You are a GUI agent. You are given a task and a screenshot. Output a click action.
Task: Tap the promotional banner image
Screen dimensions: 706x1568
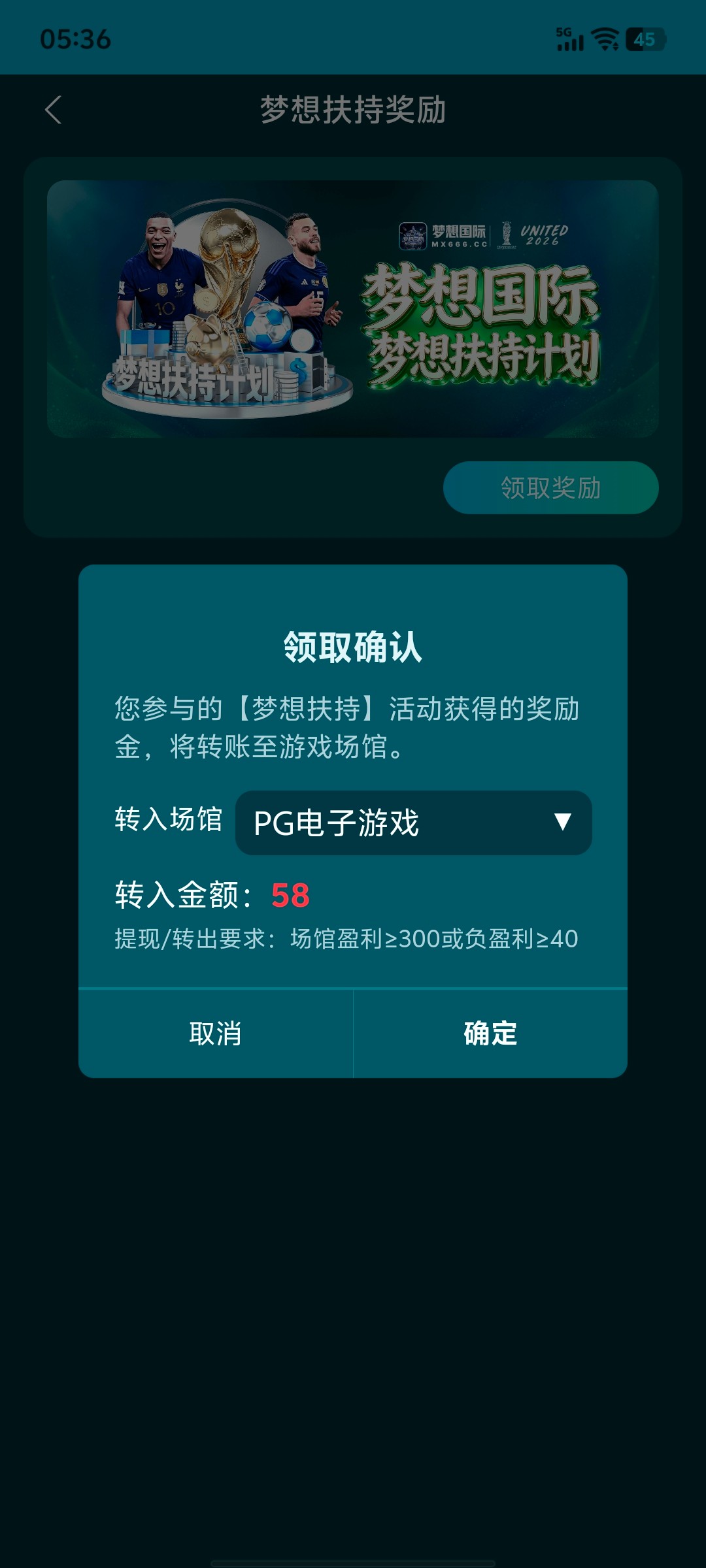pyautogui.click(x=353, y=307)
